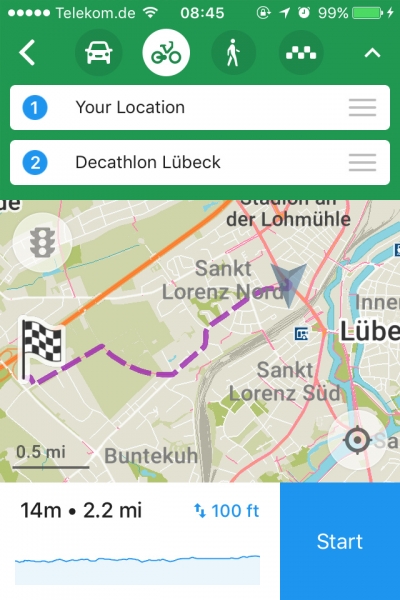This screenshot has width=400, height=600.
Task: Select the bicycle routing mode
Action: [x=166, y=53]
